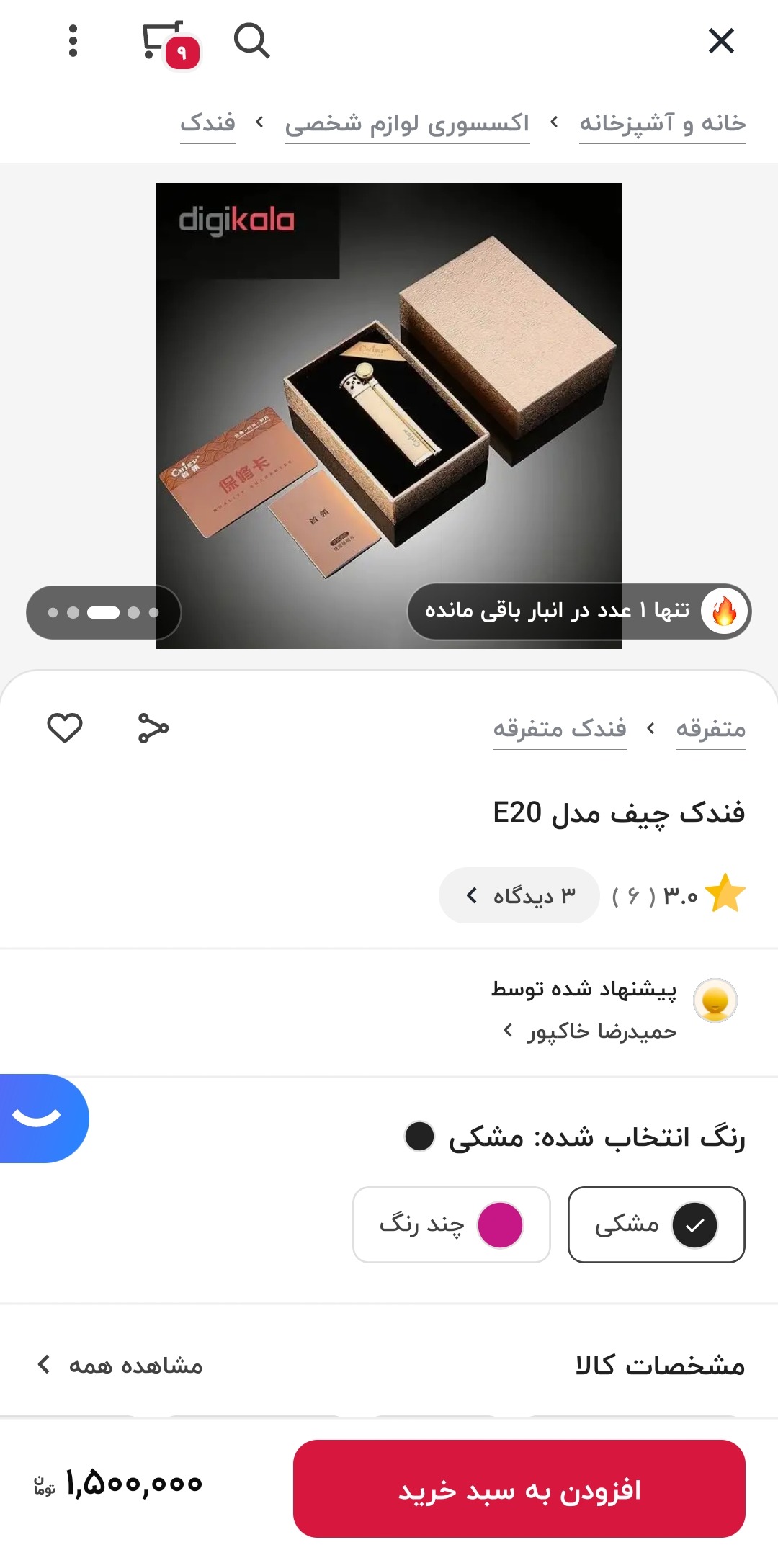Close the product page

(721, 41)
